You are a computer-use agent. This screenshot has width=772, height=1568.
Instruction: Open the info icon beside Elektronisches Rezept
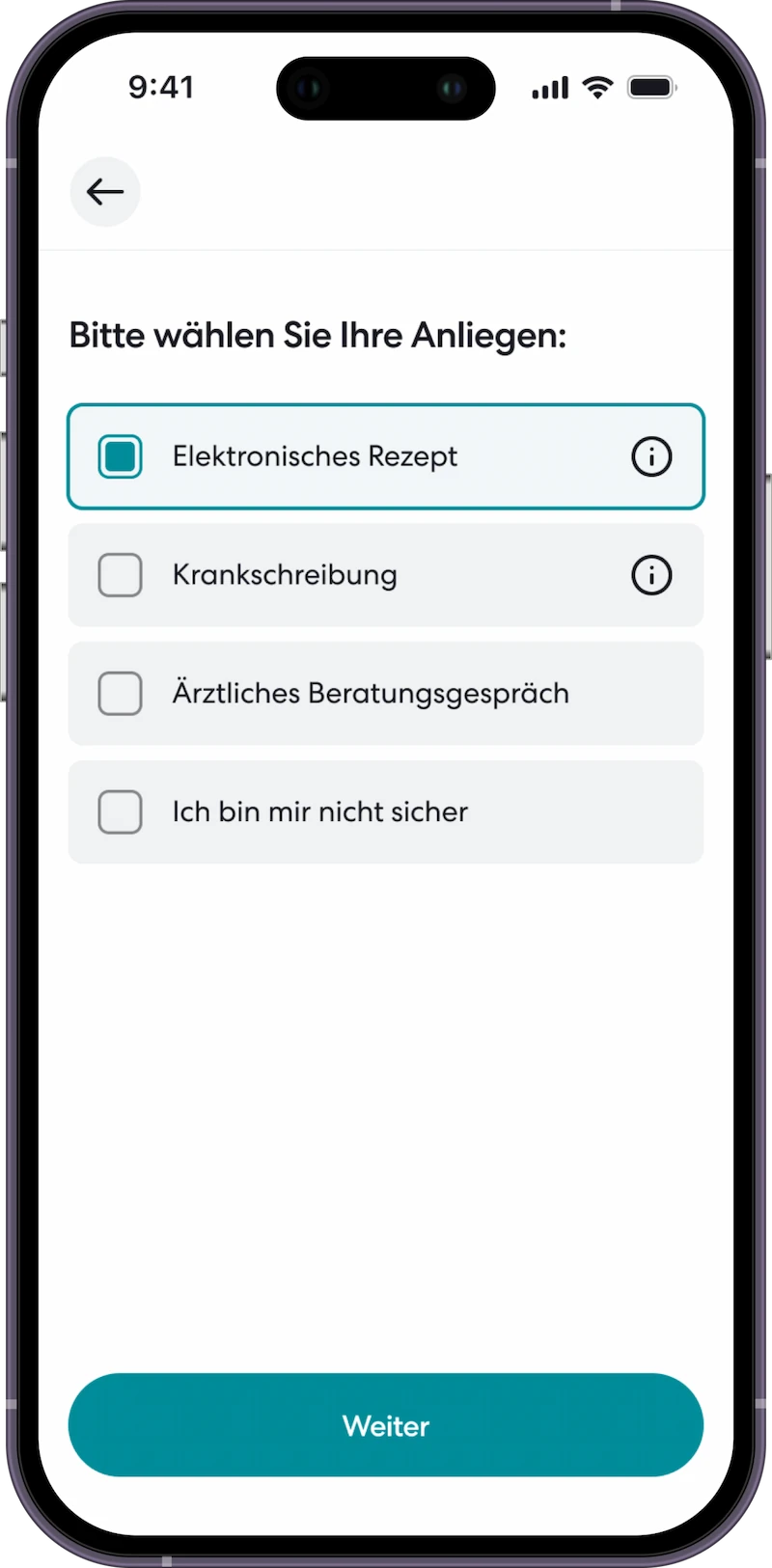pos(651,456)
